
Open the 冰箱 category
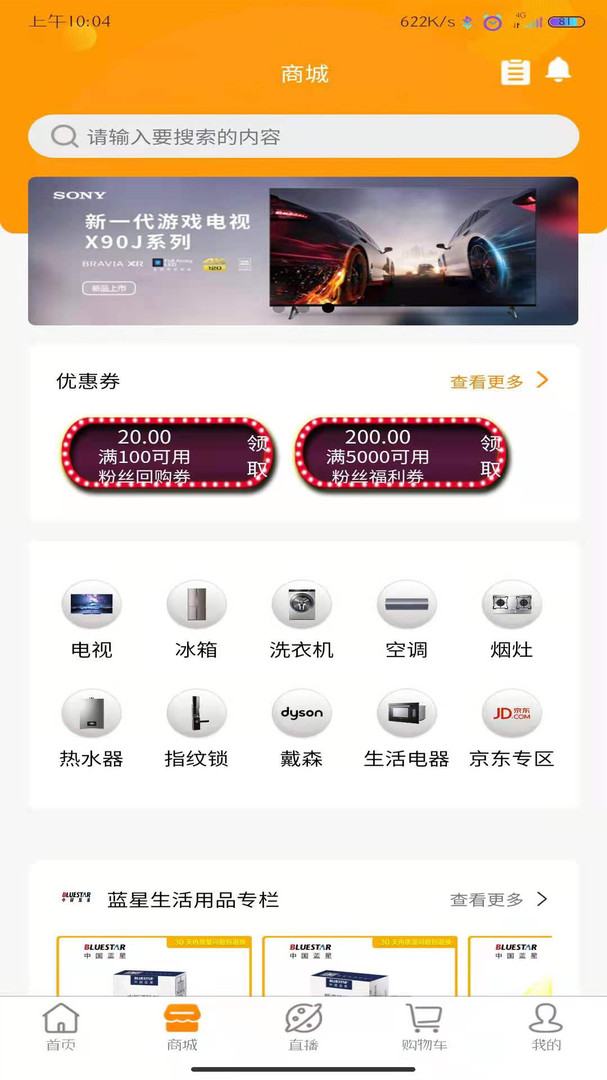click(196, 620)
